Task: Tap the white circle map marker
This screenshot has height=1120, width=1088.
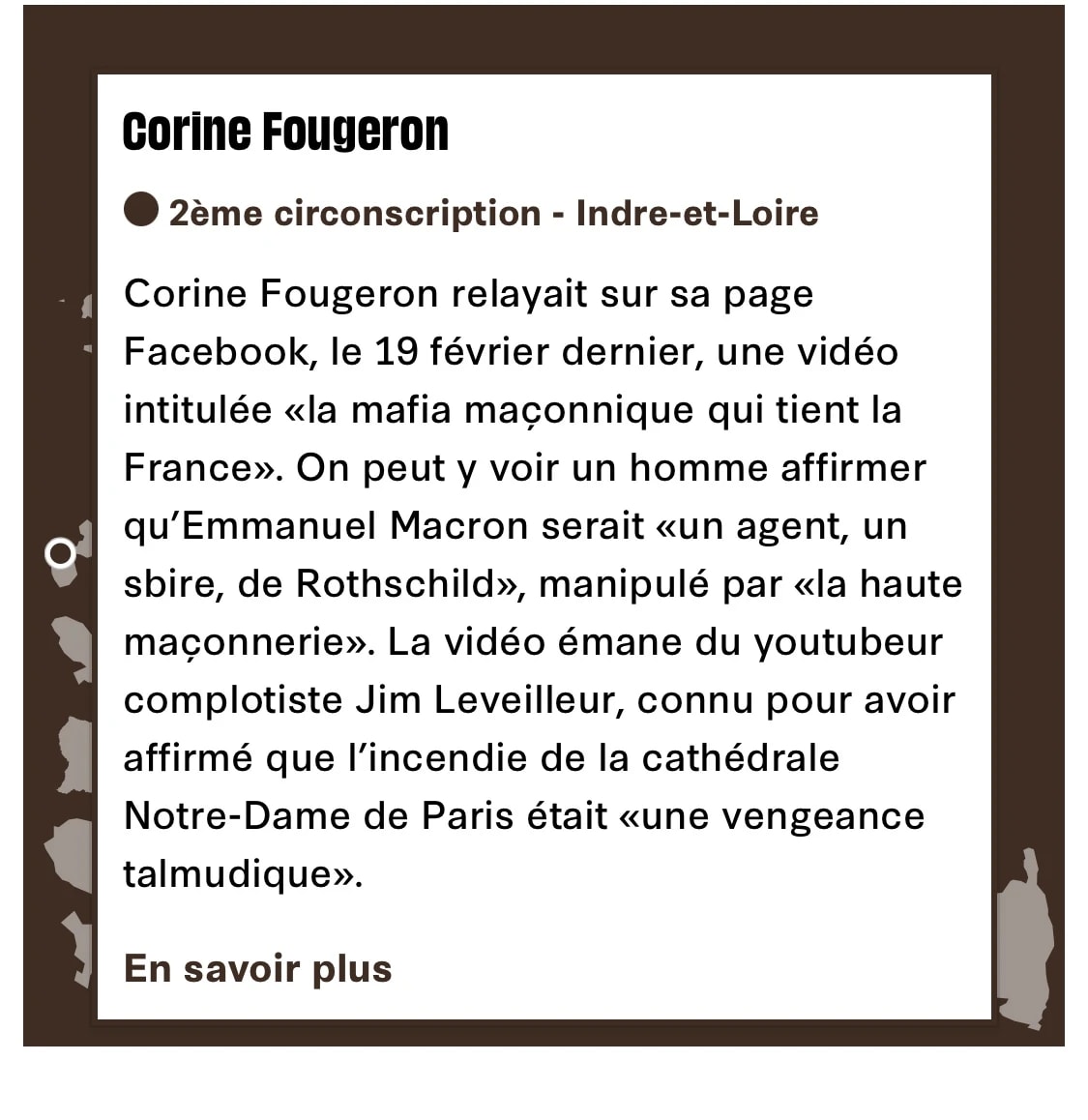Action: (60, 553)
